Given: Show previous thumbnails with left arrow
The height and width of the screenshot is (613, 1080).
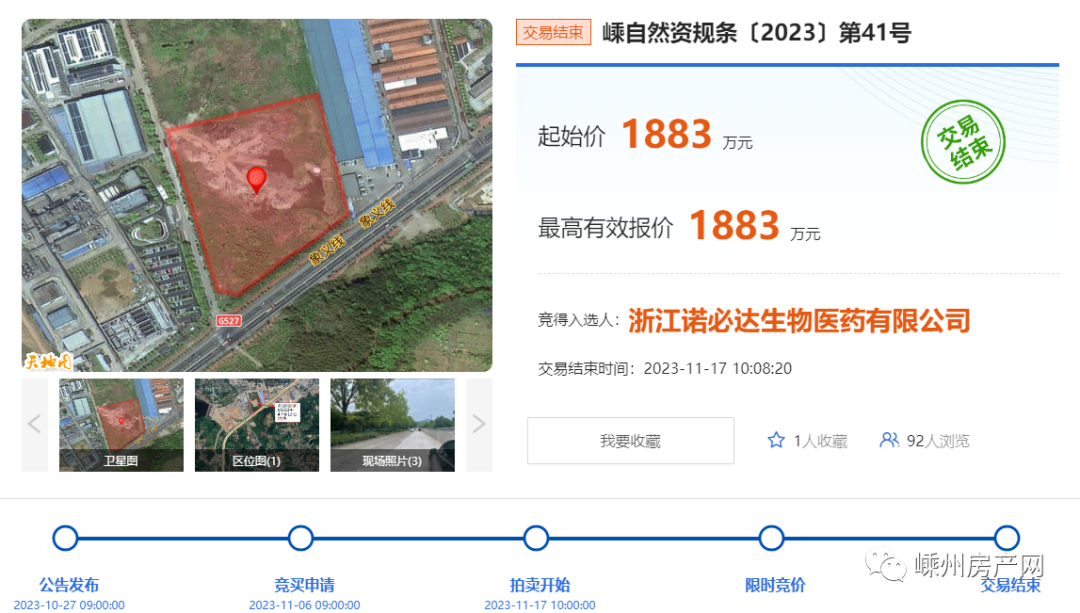Looking at the screenshot, I should tap(35, 424).
